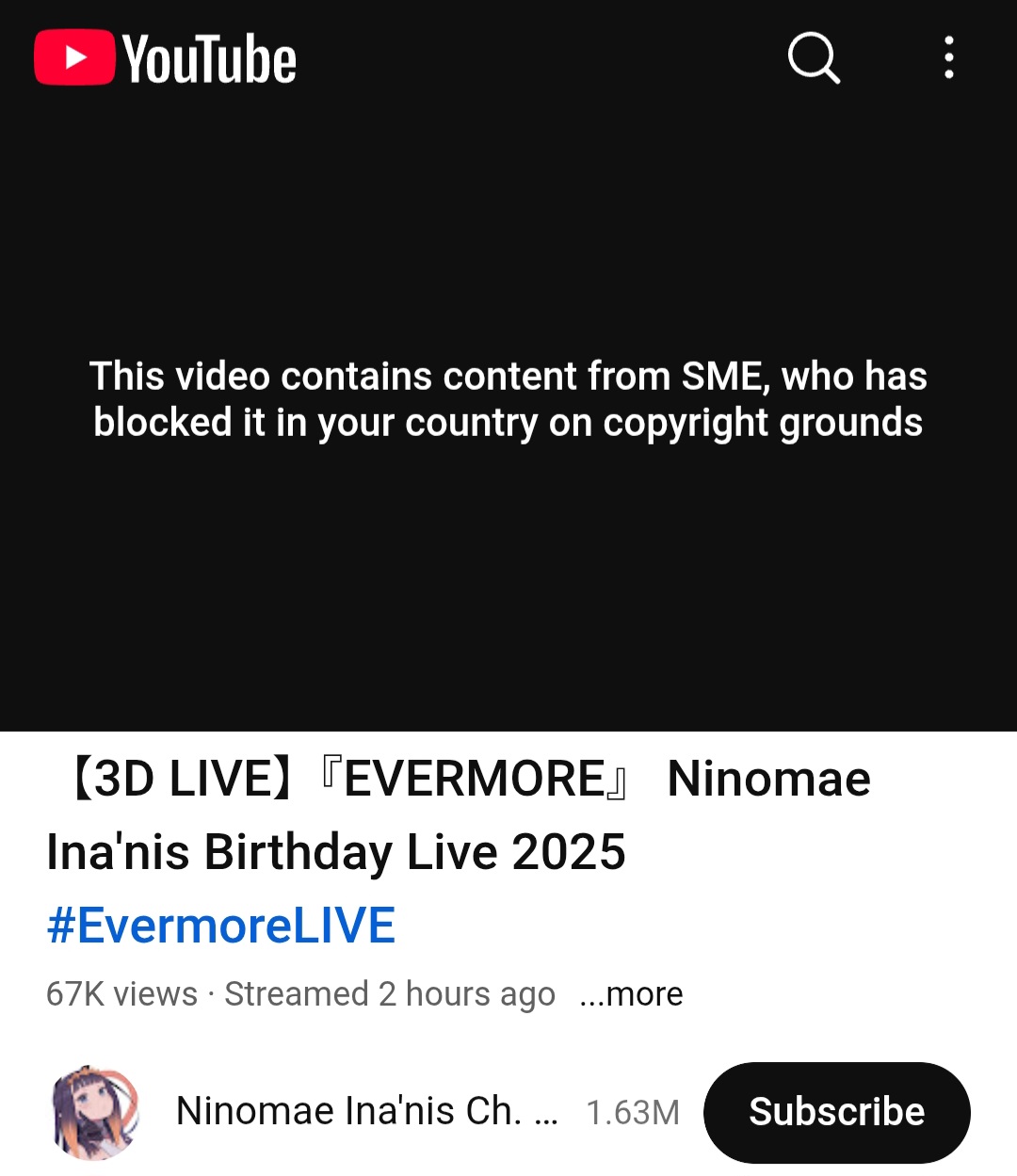The height and width of the screenshot is (1176, 1017).
Task: Open the three-dot overflow menu
Action: [948, 58]
